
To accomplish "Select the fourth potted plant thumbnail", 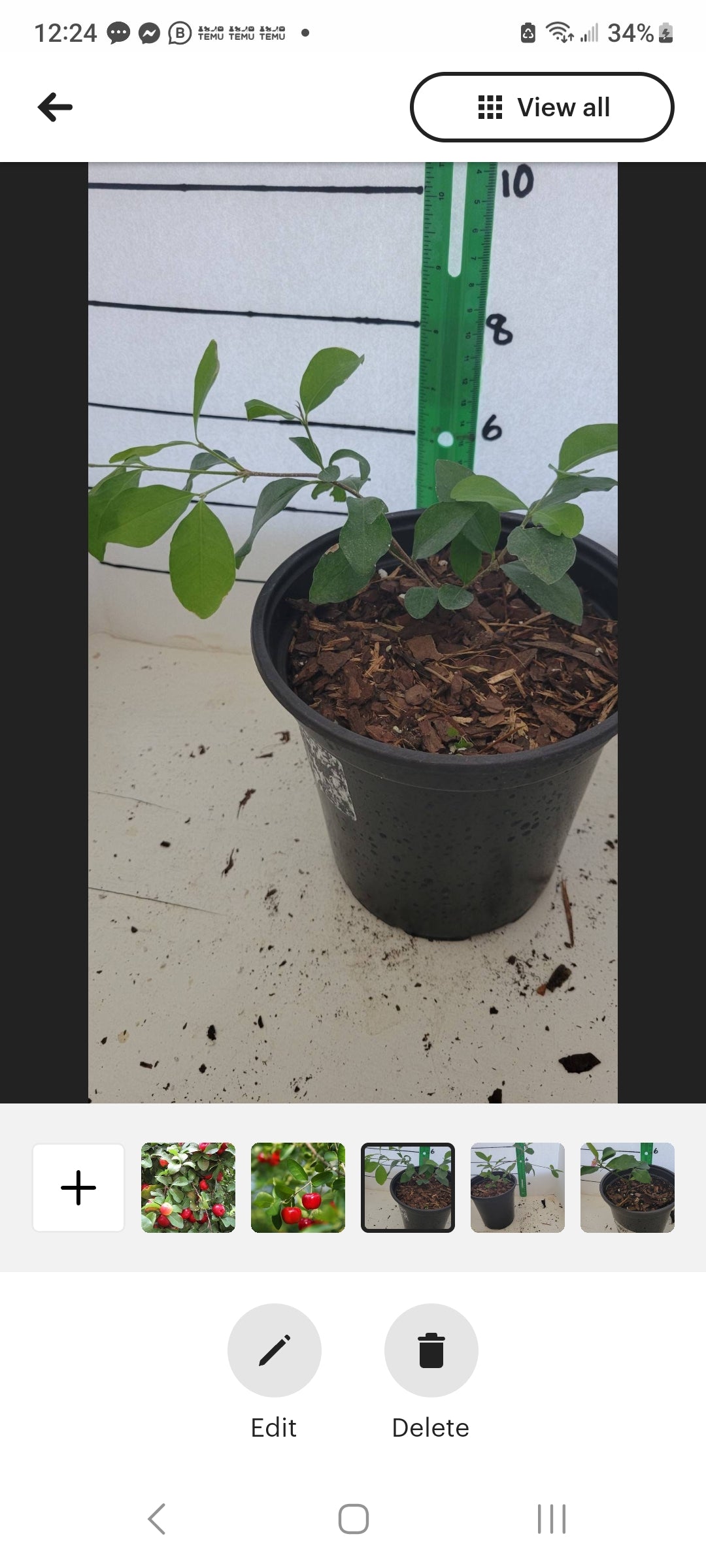I will 518,1187.
